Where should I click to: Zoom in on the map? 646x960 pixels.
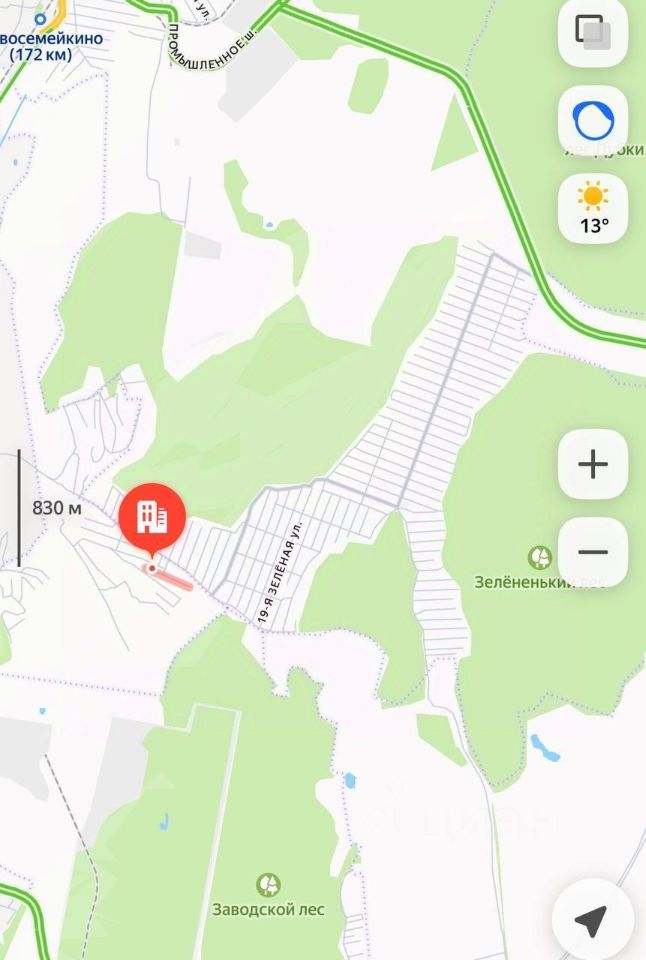[593, 464]
